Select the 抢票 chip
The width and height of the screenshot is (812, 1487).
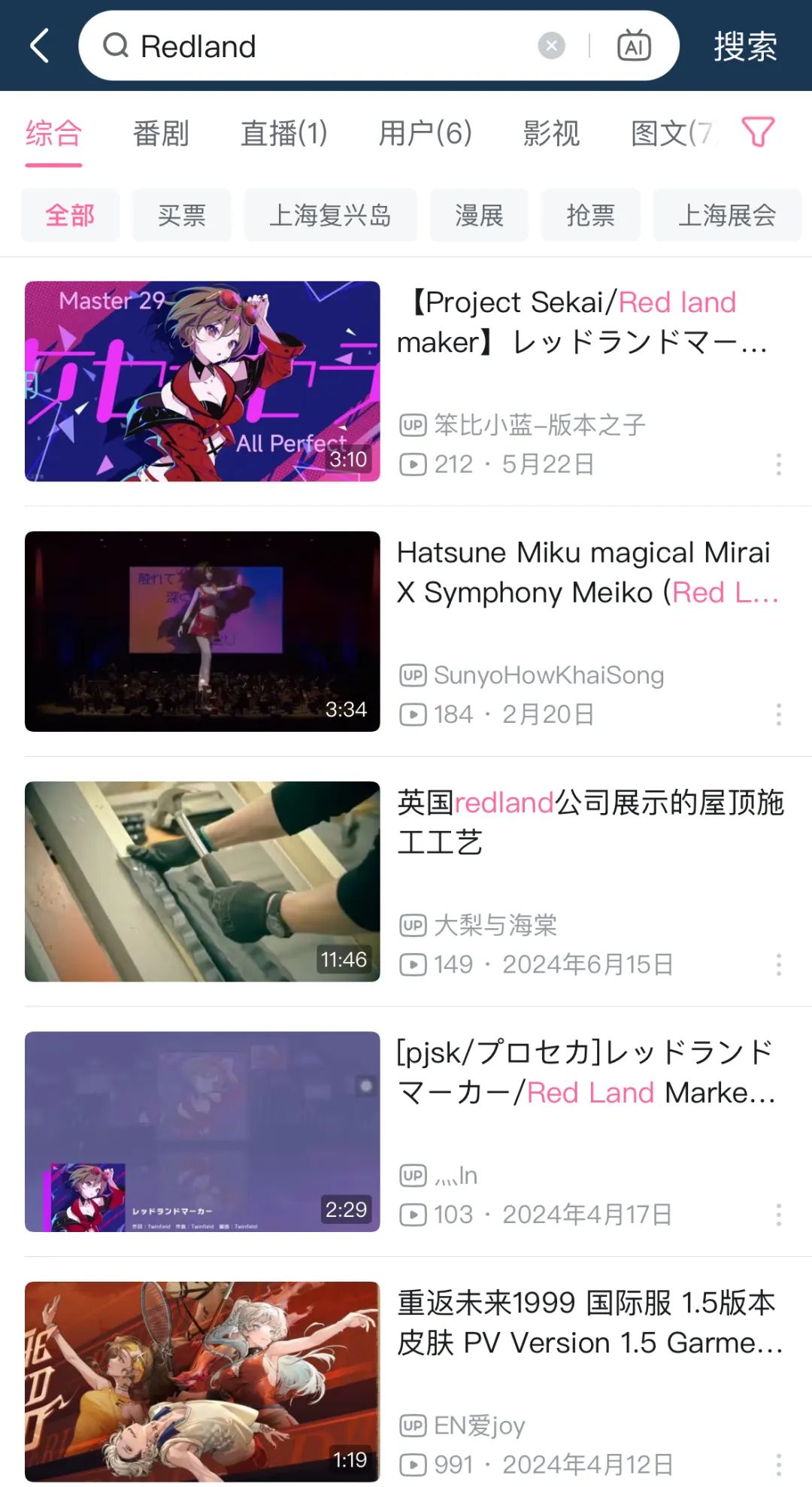click(x=590, y=215)
